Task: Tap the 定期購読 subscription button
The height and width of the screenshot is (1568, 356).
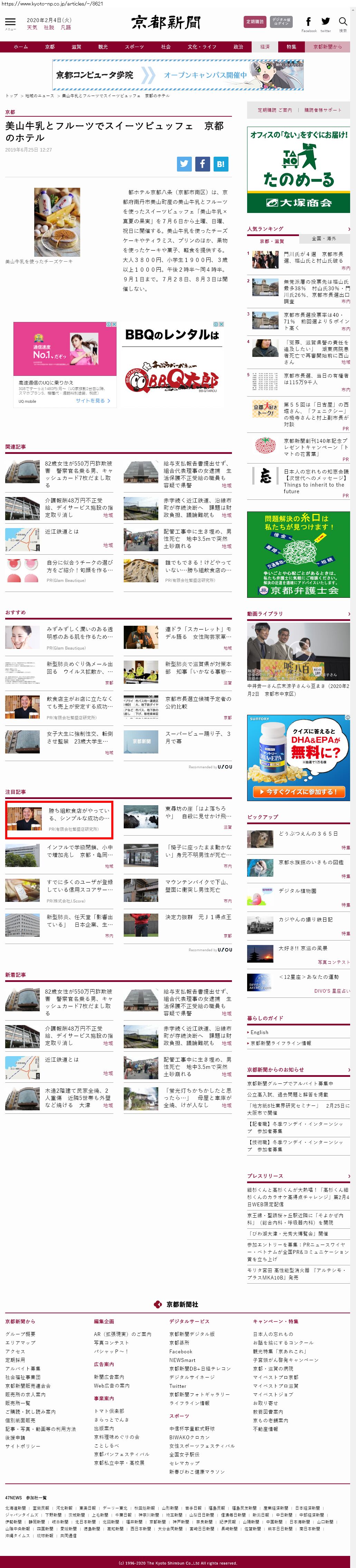Action: [x=255, y=22]
